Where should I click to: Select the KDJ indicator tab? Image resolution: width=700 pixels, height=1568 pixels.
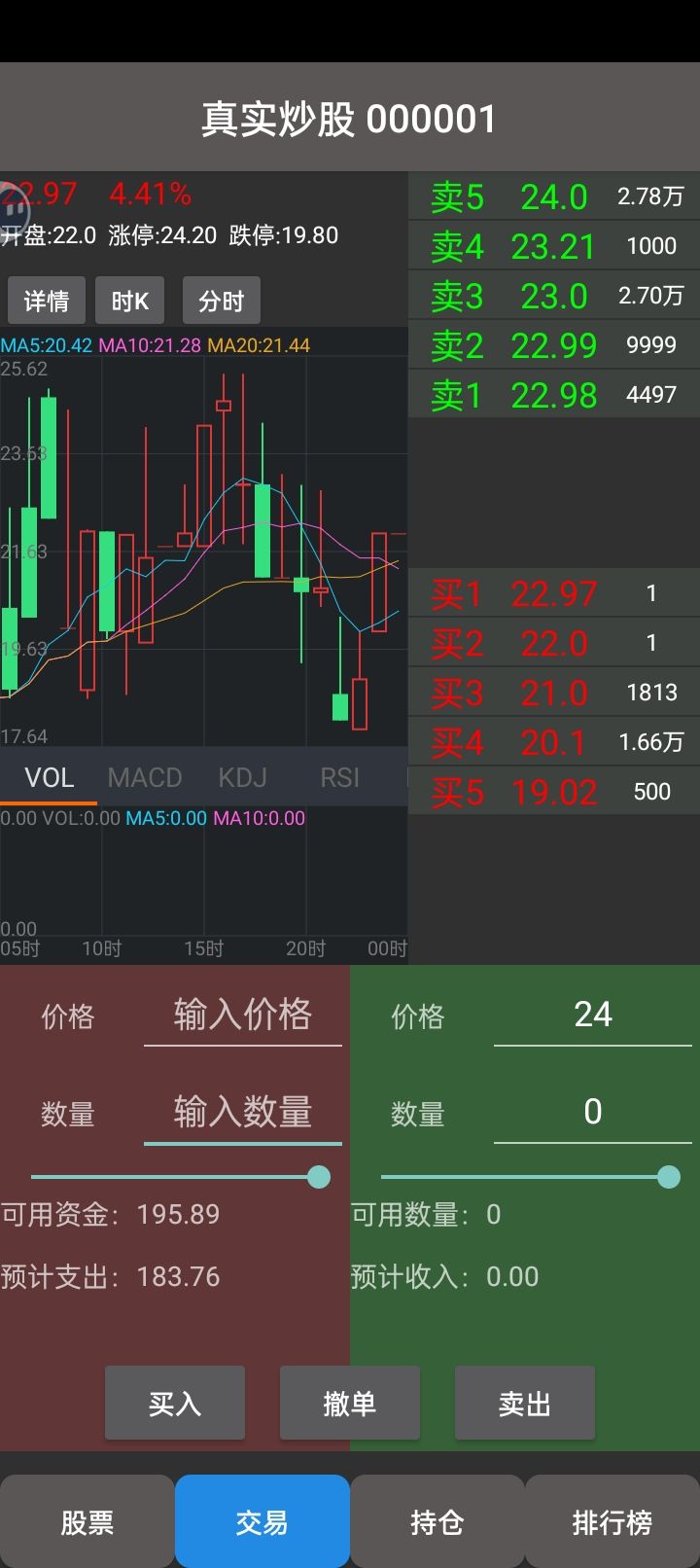242,777
